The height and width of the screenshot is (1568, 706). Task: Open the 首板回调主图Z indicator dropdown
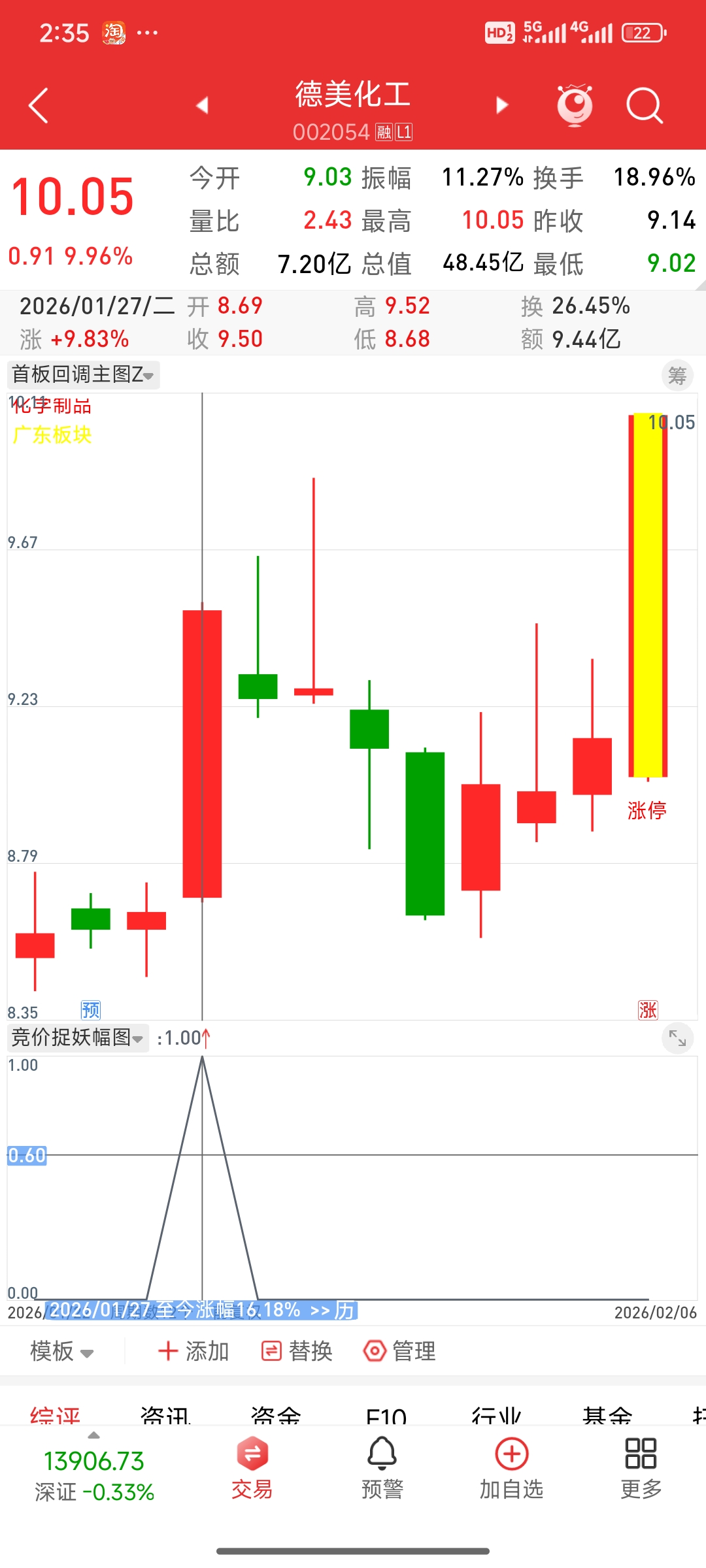click(84, 375)
